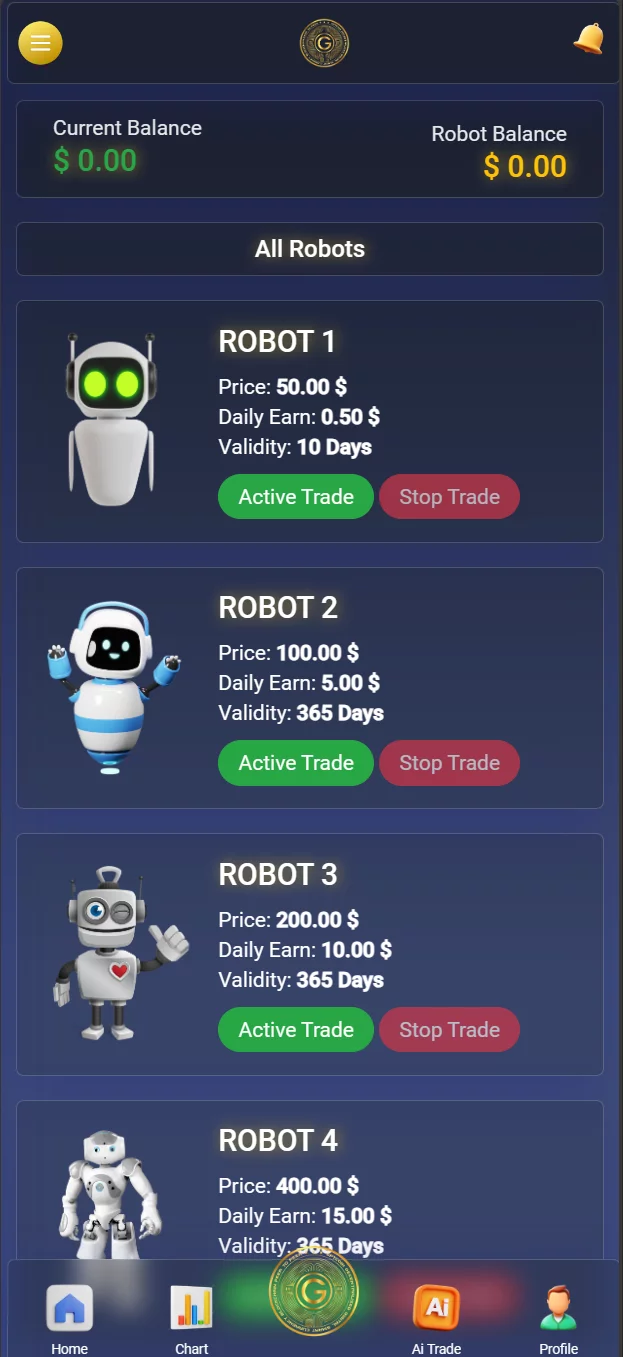Open the notifications bell
This screenshot has height=1357, width=623.
[588, 39]
